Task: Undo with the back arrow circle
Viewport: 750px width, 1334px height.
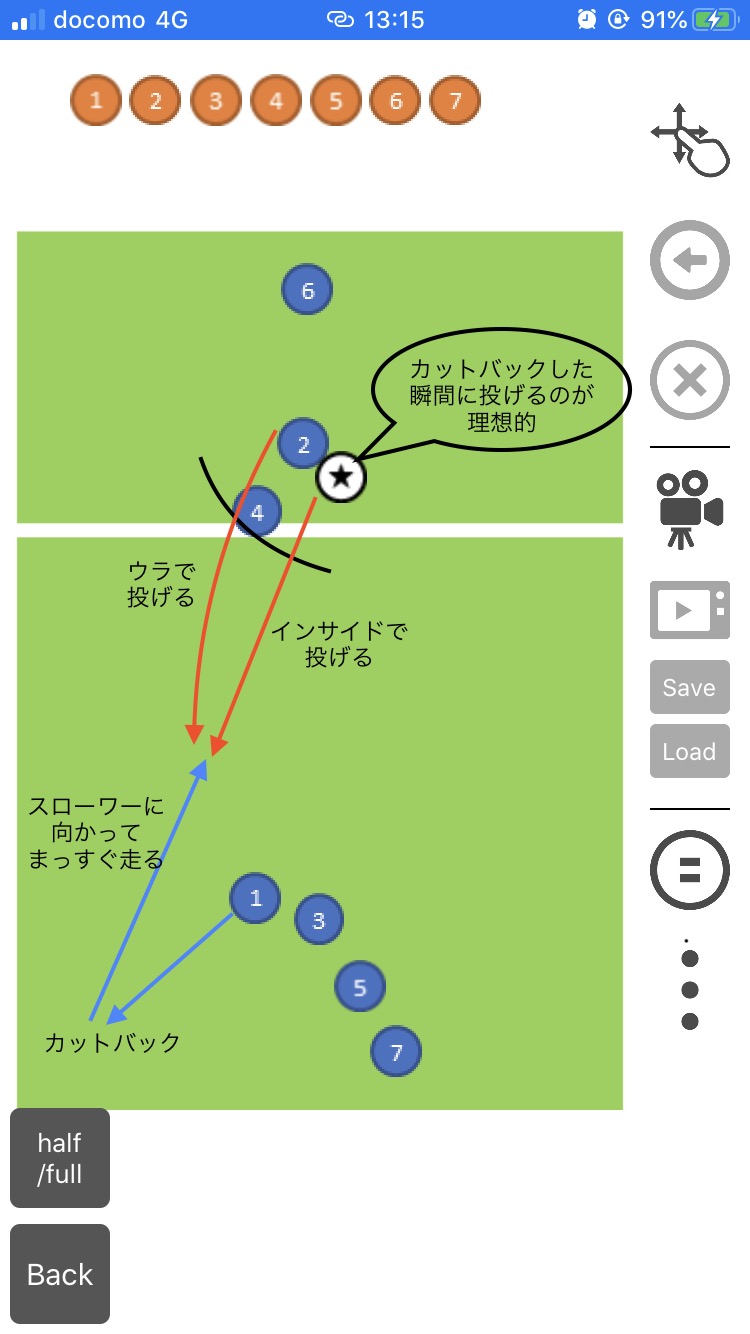Action: coord(690,260)
